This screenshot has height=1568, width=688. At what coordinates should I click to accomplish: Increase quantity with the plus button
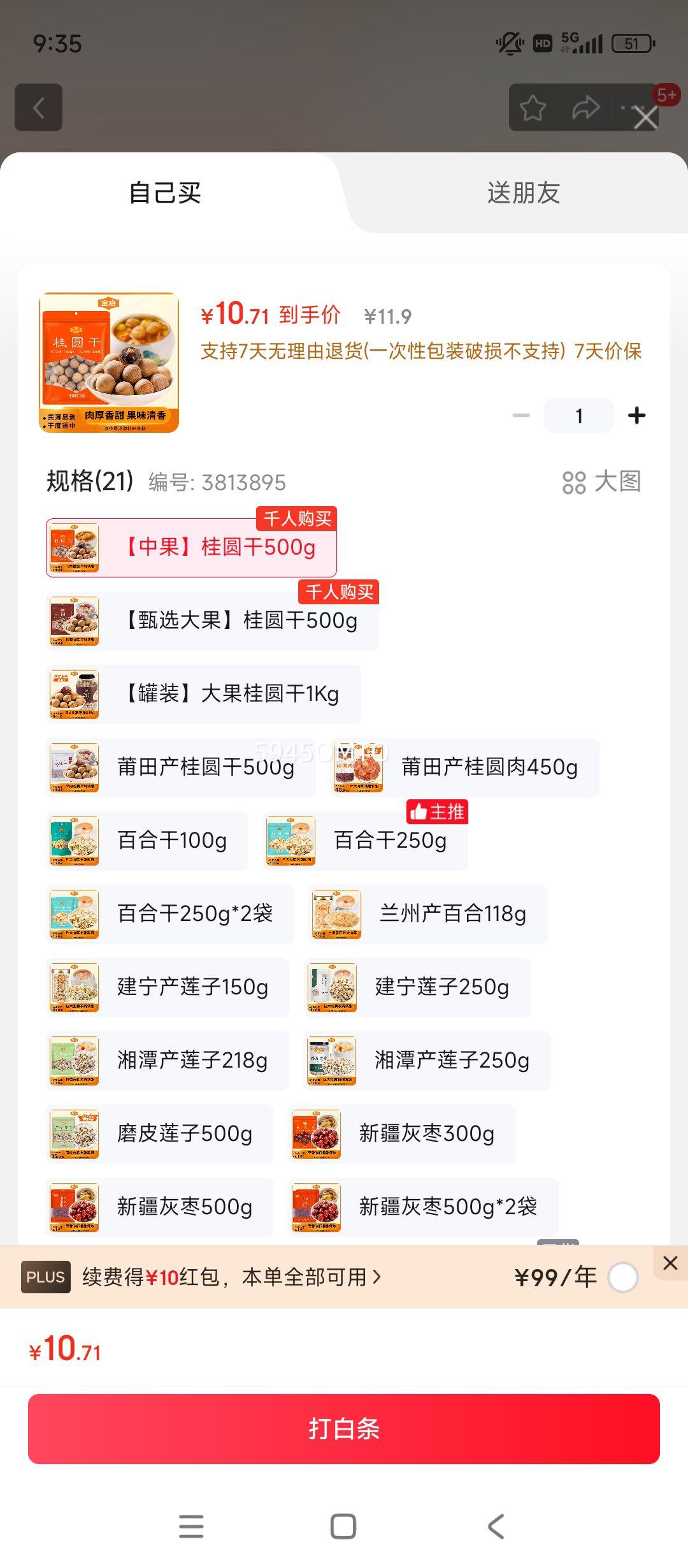pos(636,416)
